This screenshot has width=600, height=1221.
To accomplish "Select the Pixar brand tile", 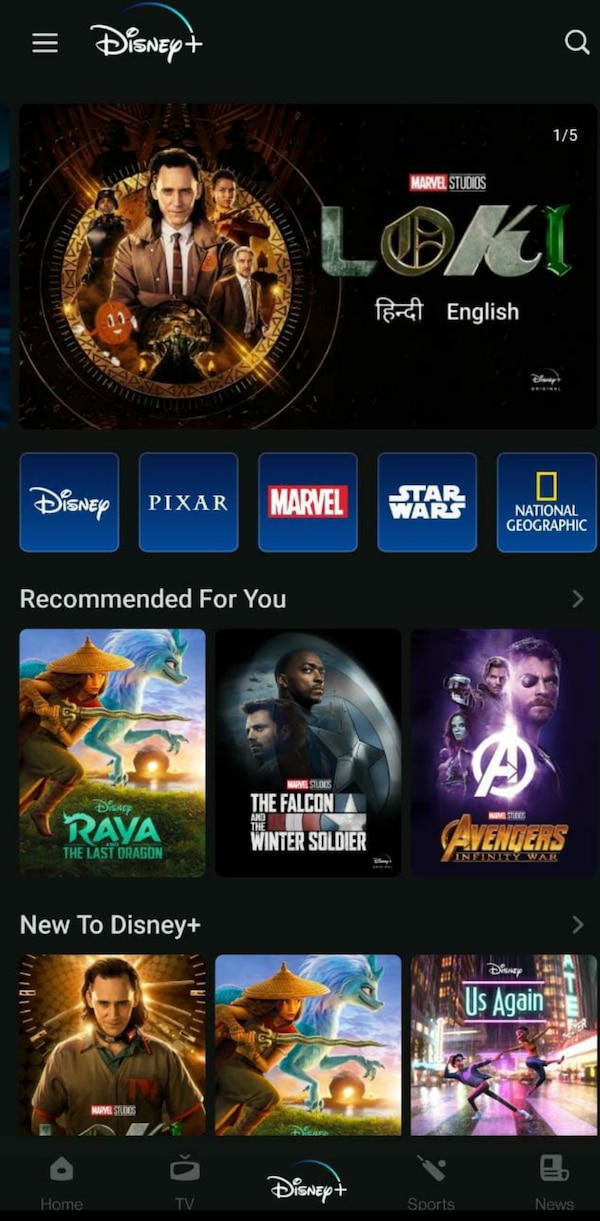I will tap(188, 502).
